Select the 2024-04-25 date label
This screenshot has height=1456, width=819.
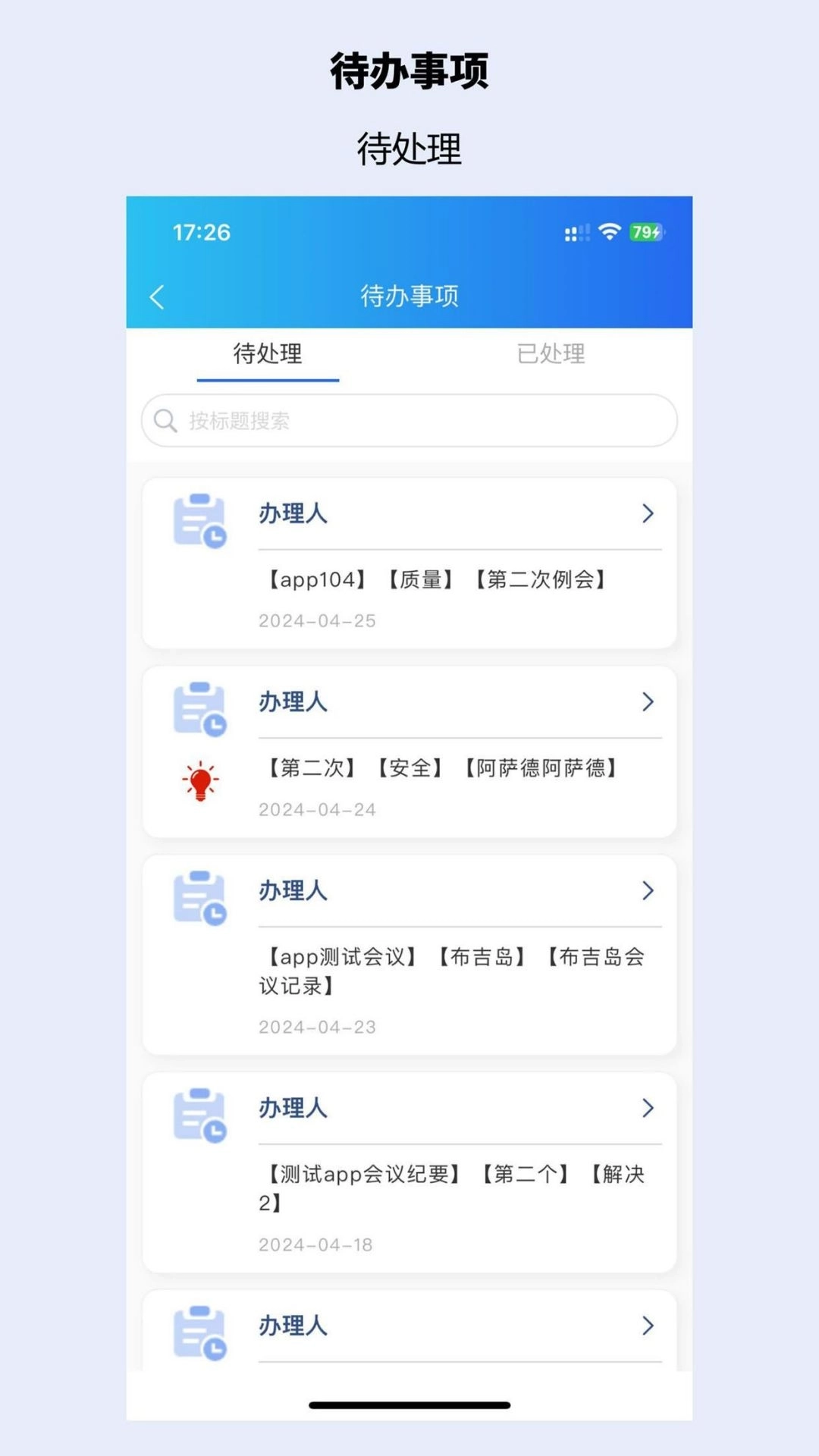pos(316,620)
